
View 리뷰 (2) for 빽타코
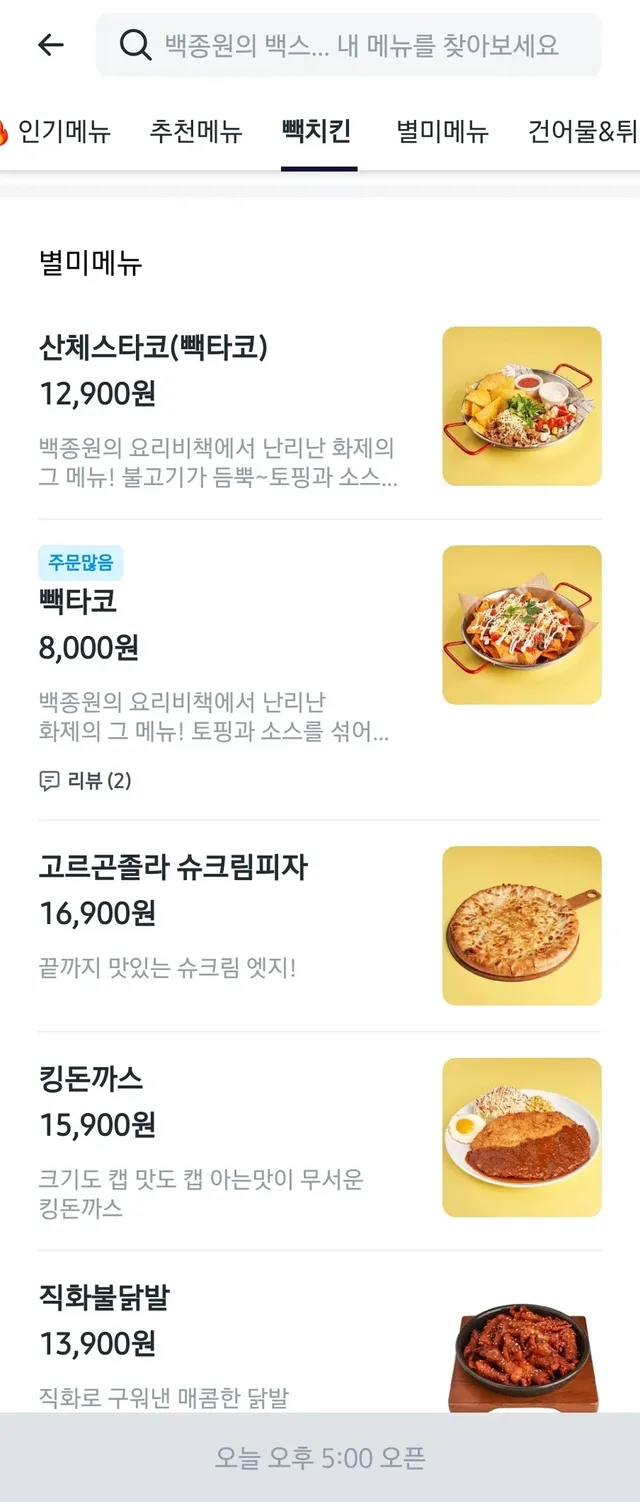click(86, 781)
